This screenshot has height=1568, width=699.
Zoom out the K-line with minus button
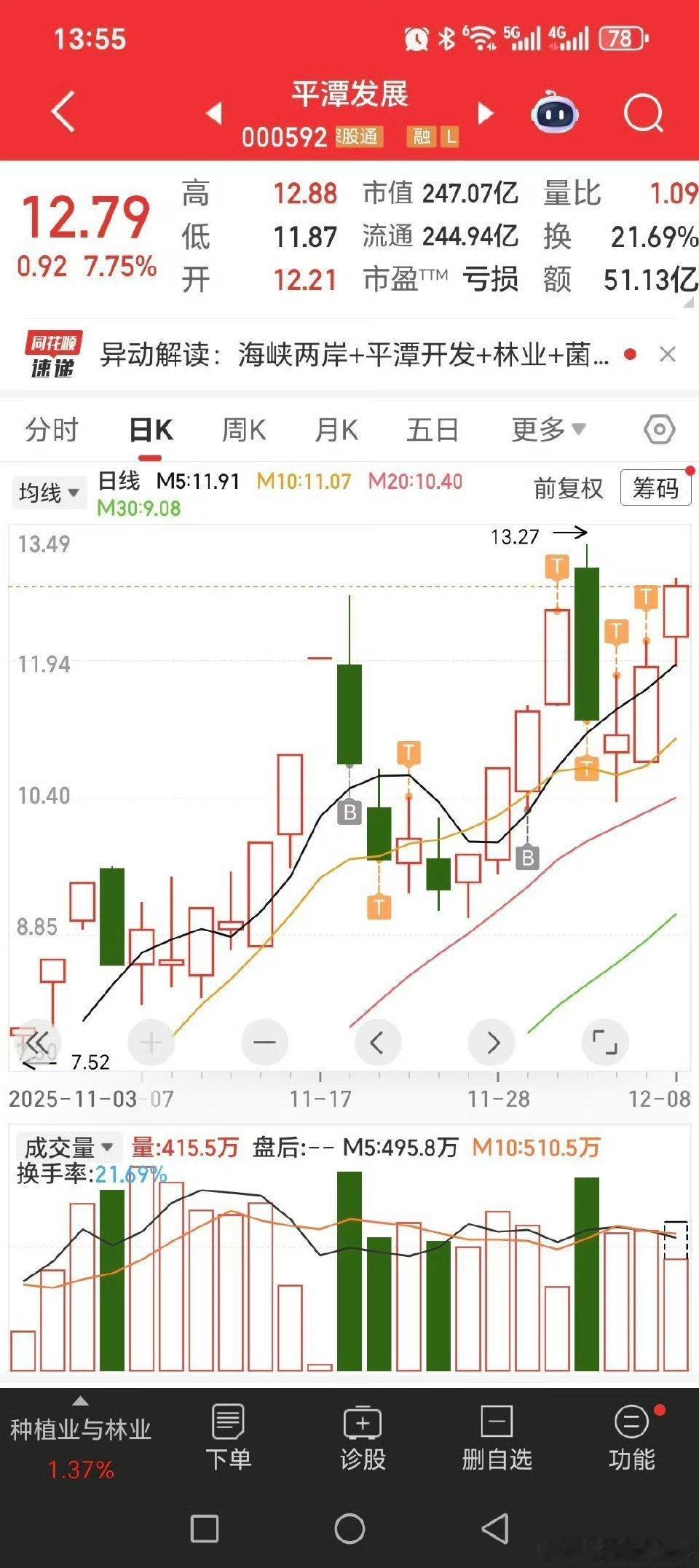click(x=264, y=1043)
